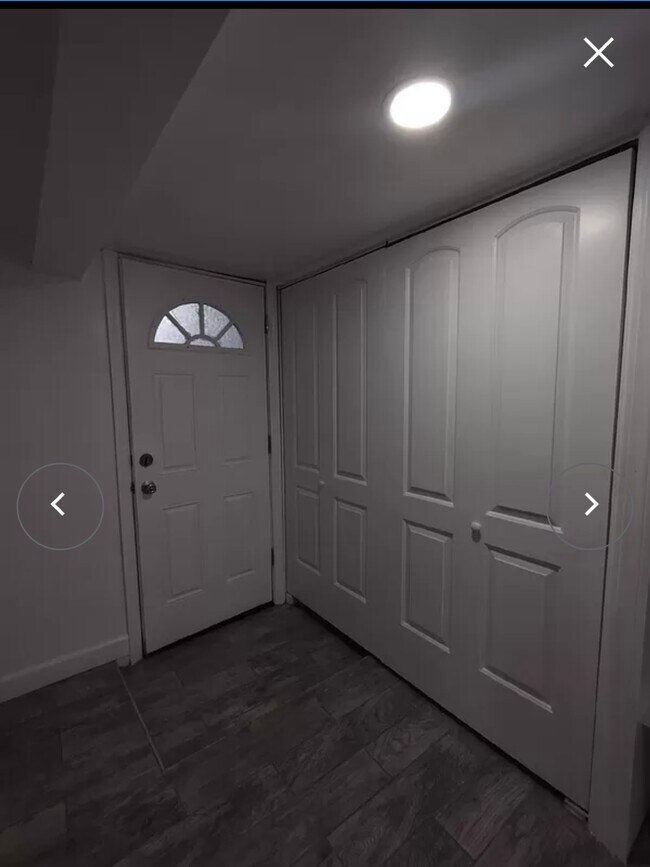Close the full-screen photo viewer
The image size is (650, 867).
point(598,53)
